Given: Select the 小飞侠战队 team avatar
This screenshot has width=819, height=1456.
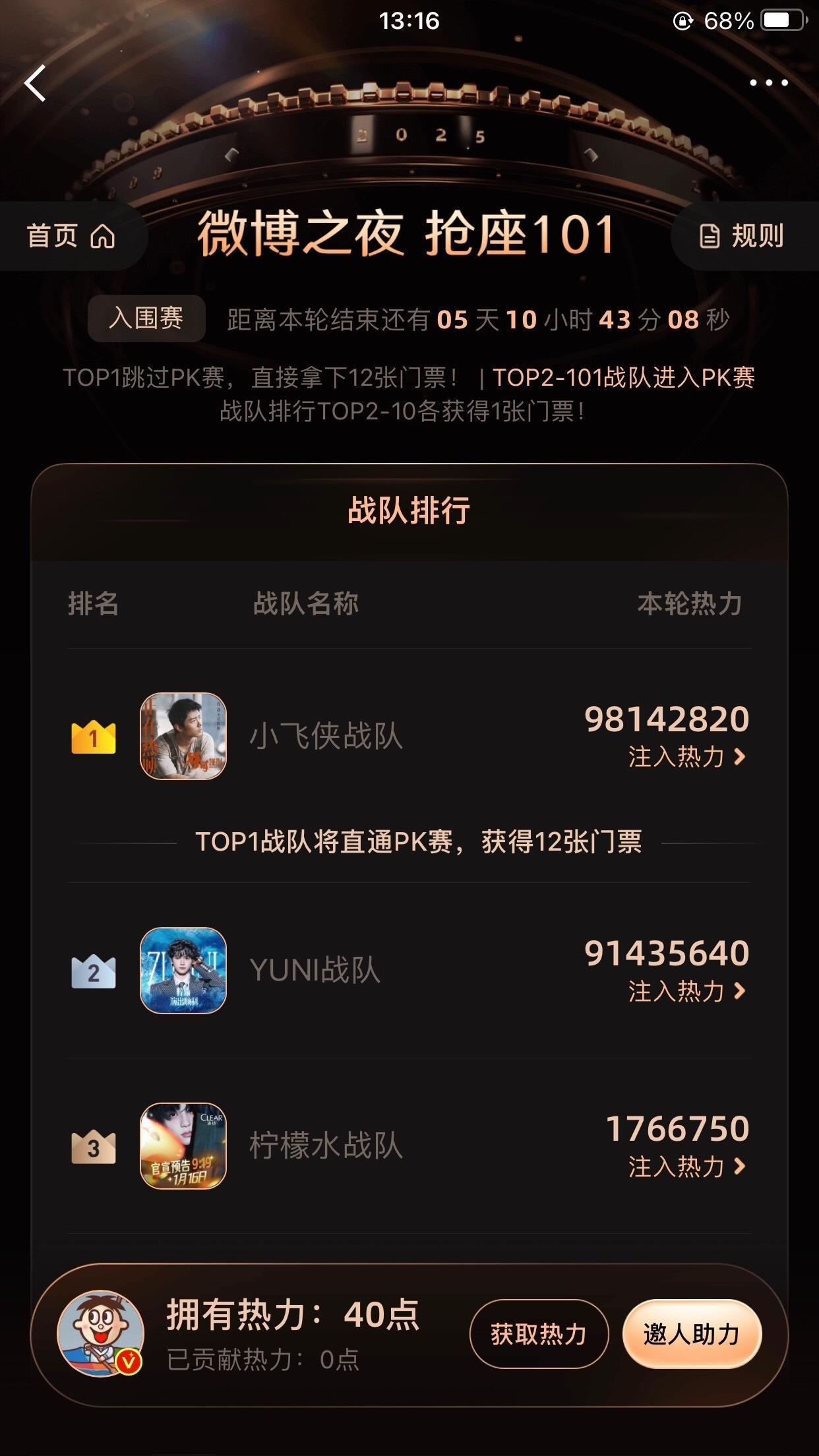Looking at the screenshot, I should pyautogui.click(x=183, y=740).
